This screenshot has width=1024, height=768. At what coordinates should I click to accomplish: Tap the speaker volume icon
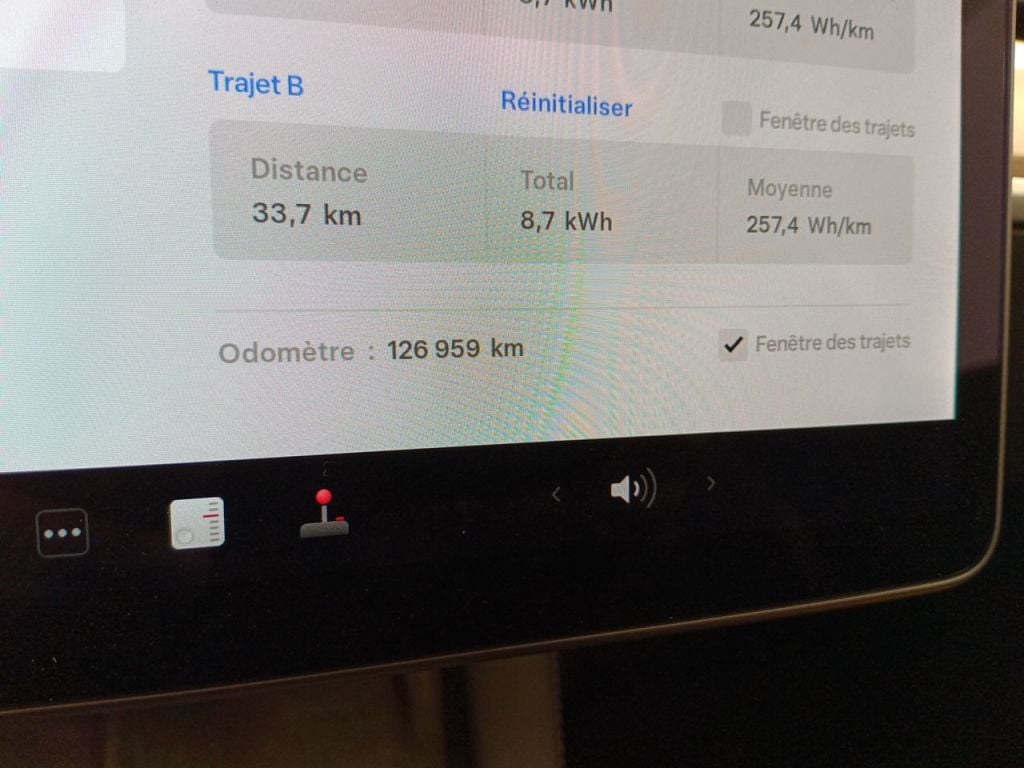tap(632, 490)
